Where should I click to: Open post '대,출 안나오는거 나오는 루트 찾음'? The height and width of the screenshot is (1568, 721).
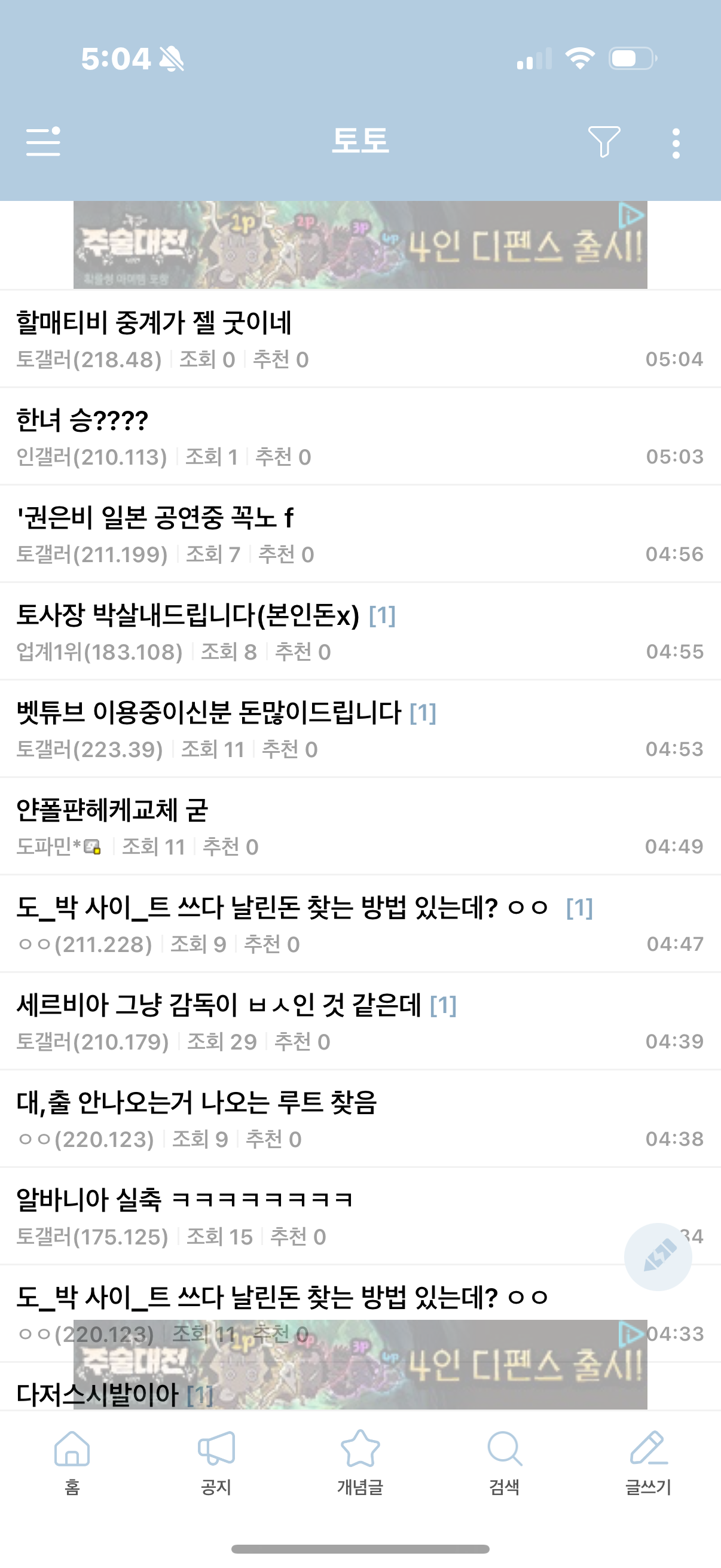(197, 1102)
